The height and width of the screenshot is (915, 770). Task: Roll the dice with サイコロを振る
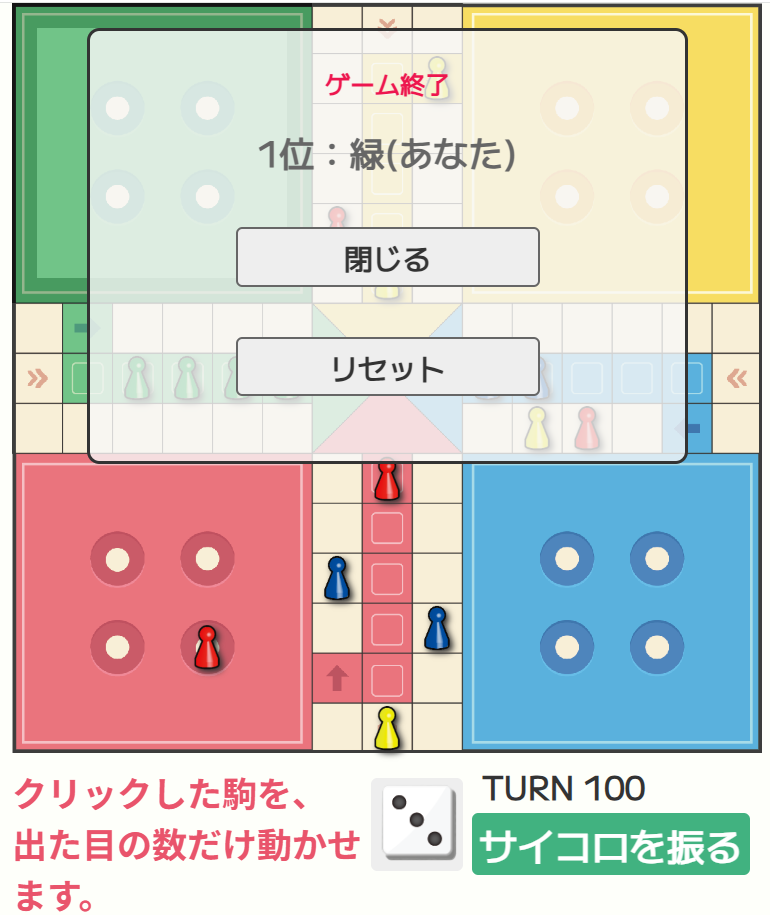610,845
